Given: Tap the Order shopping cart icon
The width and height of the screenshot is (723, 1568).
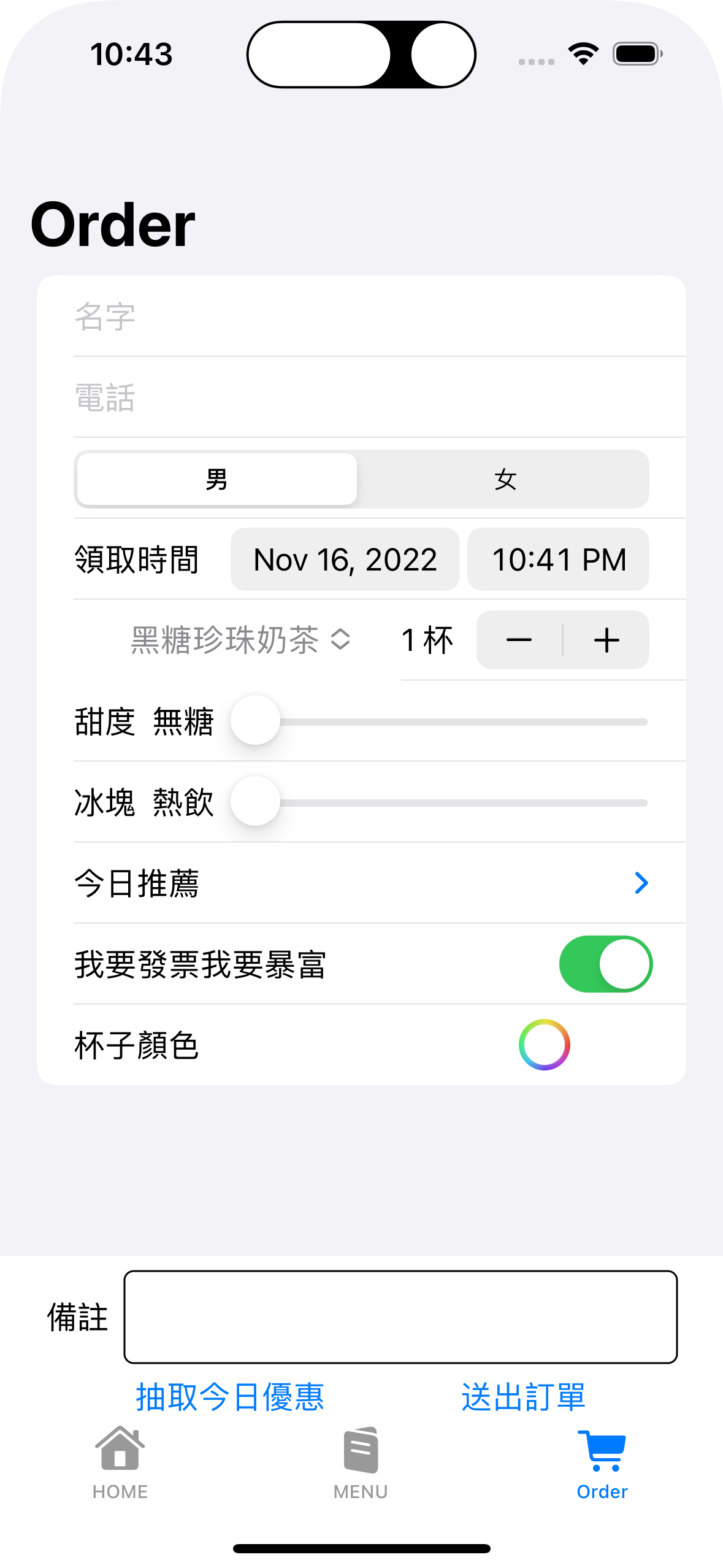Looking at the screenshot, I should pyautogui.click(x=603, y=1447).
